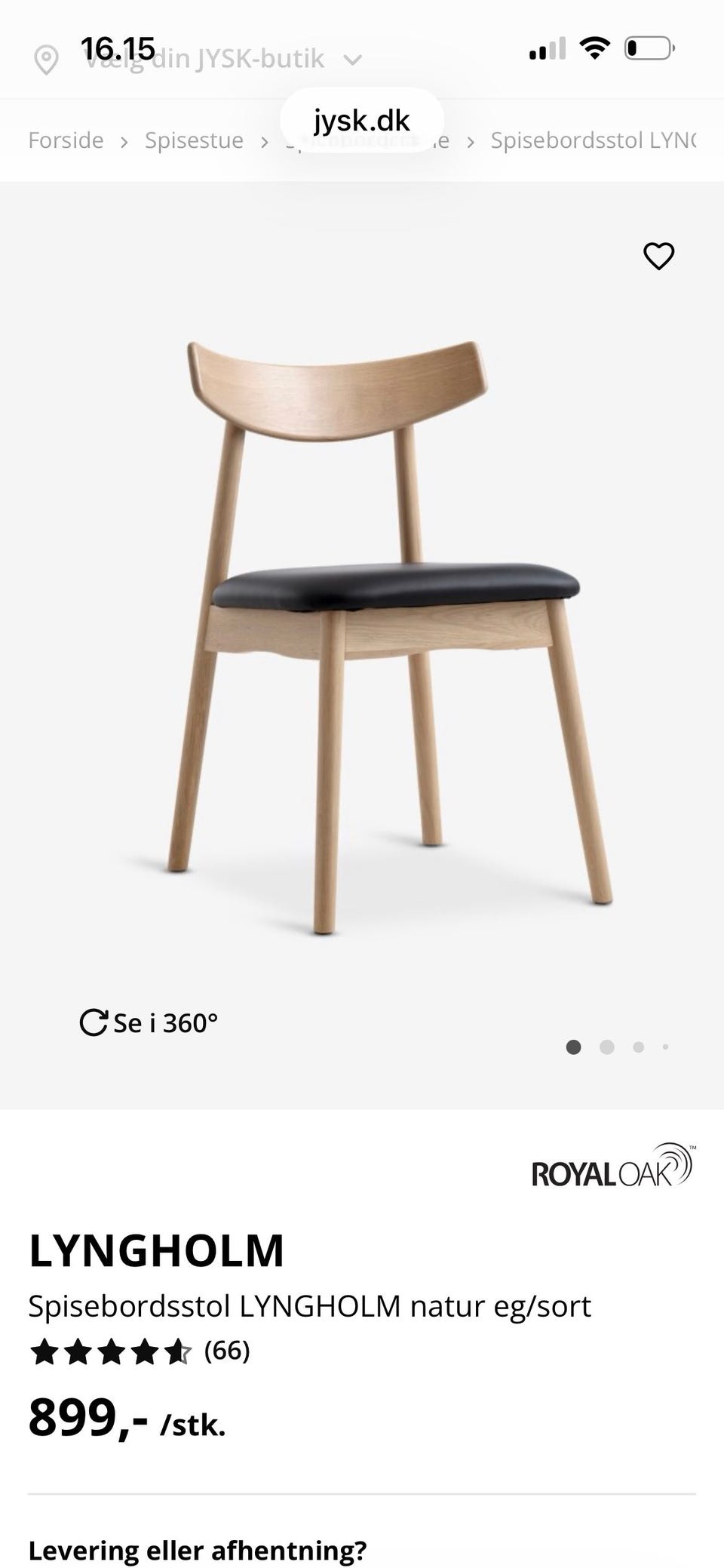
Task: Click the active first carousel dot
Action: coord(575,1047)
